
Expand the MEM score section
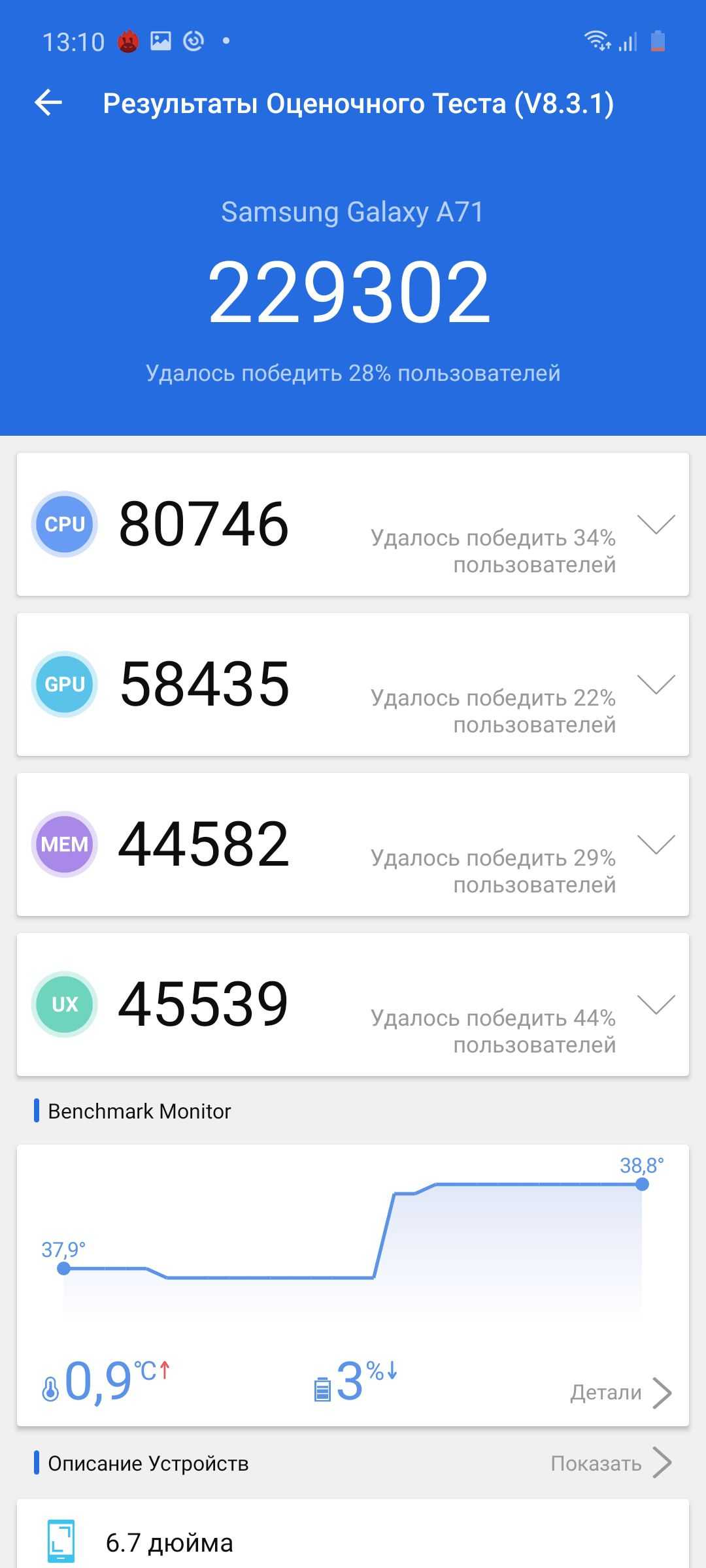656,845
